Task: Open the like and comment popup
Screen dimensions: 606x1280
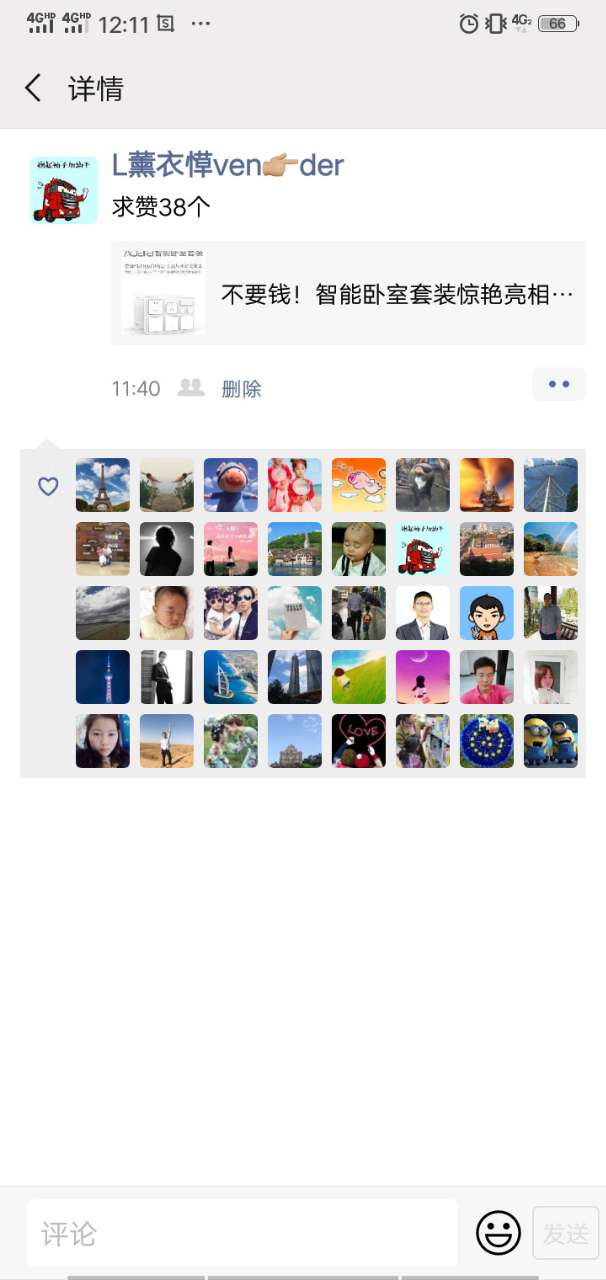Action: 558,385
